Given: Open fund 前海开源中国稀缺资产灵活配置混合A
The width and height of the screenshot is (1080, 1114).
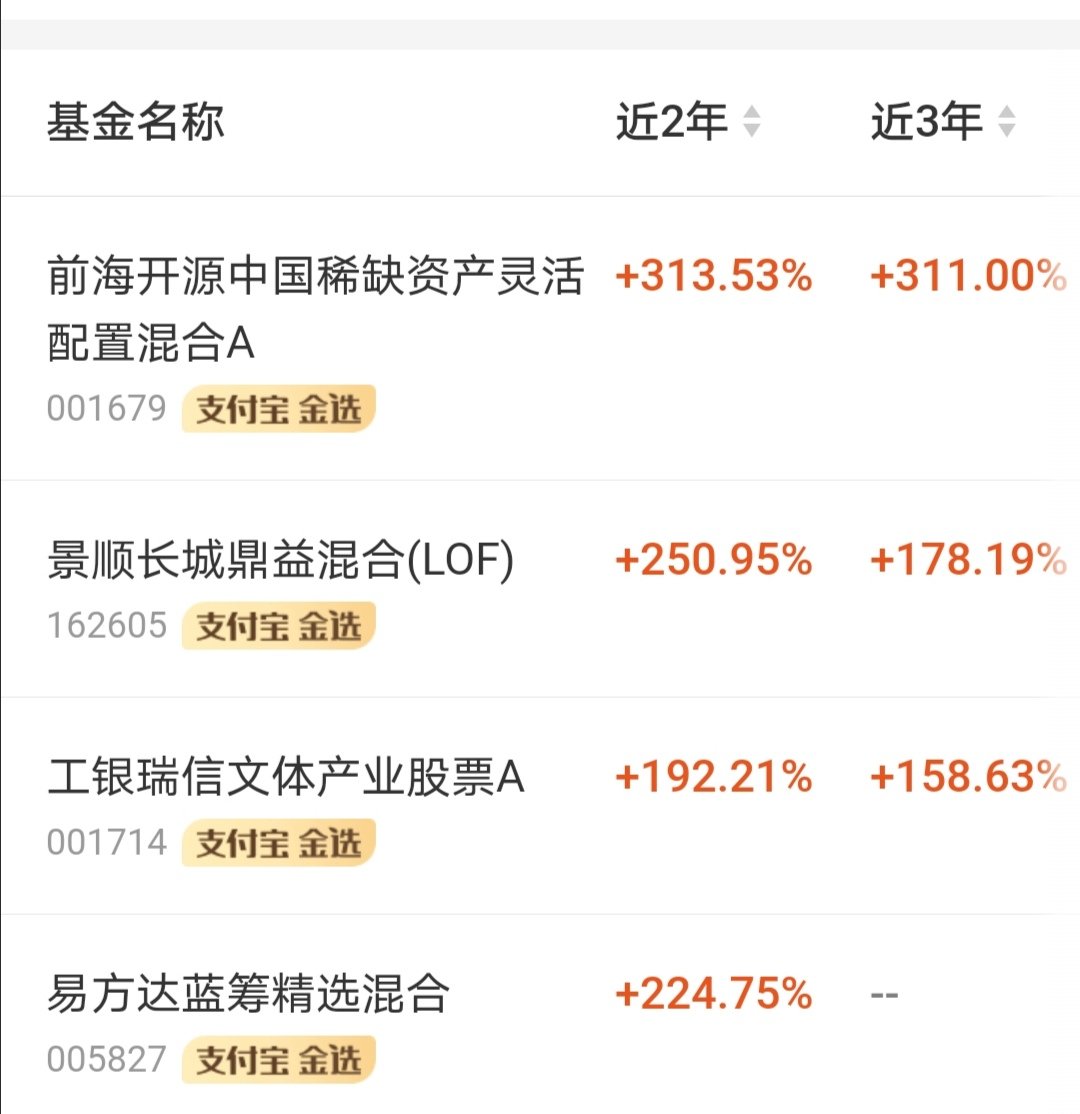Looking at the screenshot, I should pyautogui.click(x=314, y=309).
